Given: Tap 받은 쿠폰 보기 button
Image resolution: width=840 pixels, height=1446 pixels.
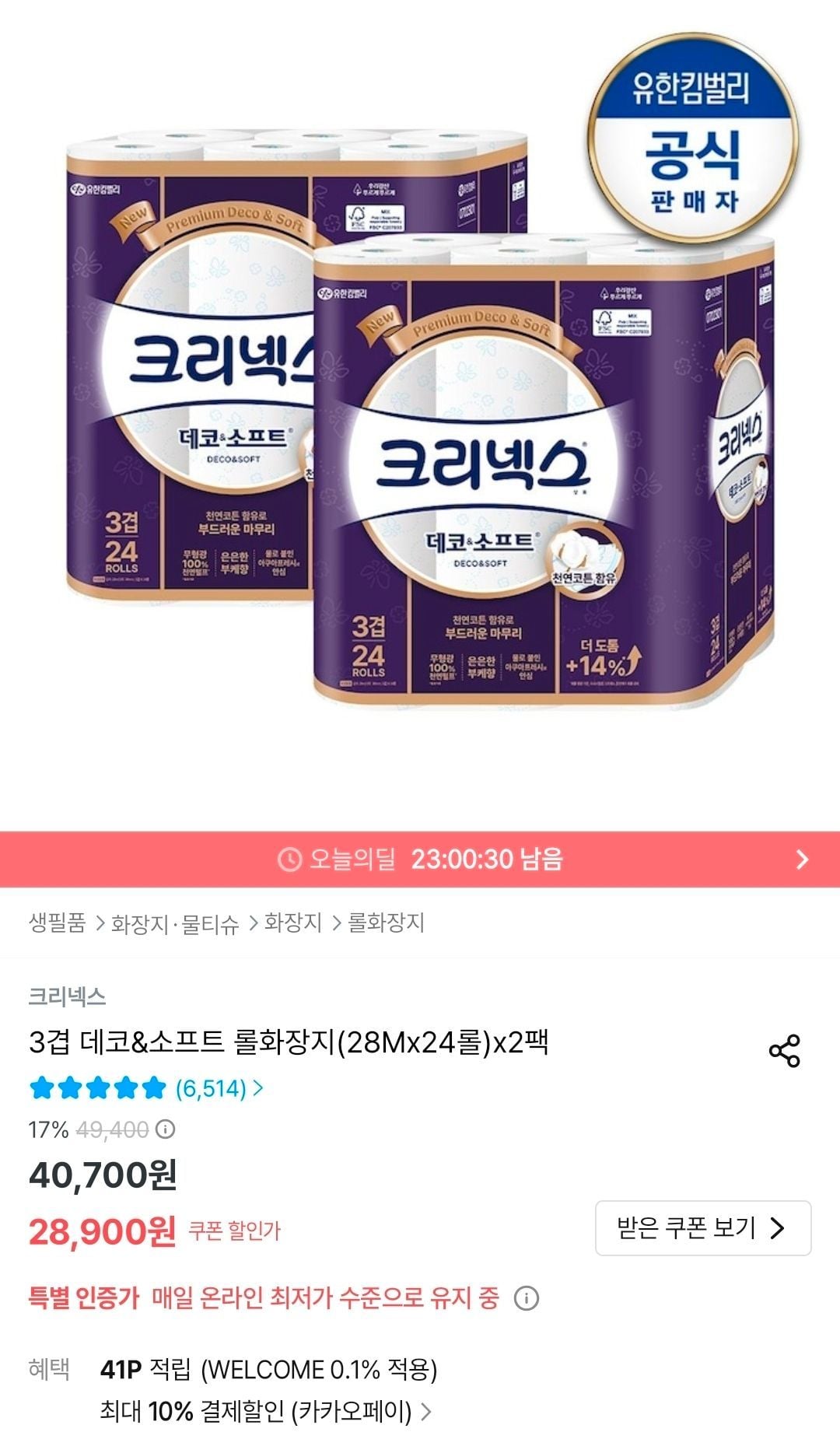Looking at the screenshot, I should click(703, 1228).
